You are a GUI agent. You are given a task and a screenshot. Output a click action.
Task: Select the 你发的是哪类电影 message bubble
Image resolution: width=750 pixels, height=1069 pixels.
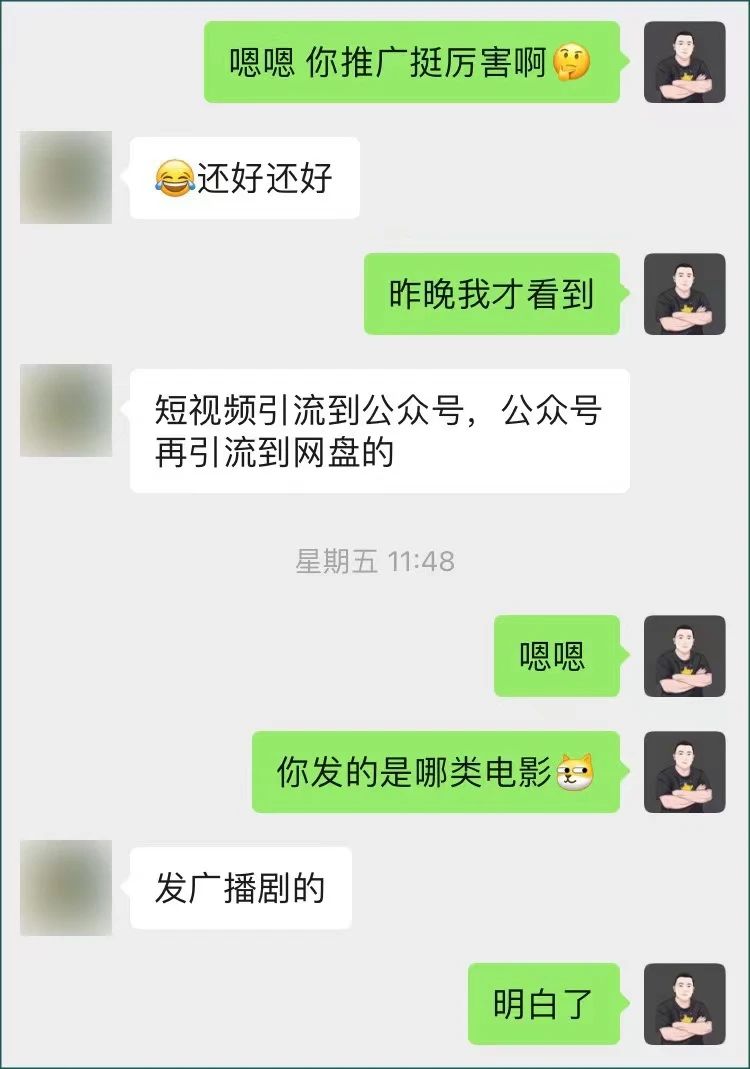(435, 769)
